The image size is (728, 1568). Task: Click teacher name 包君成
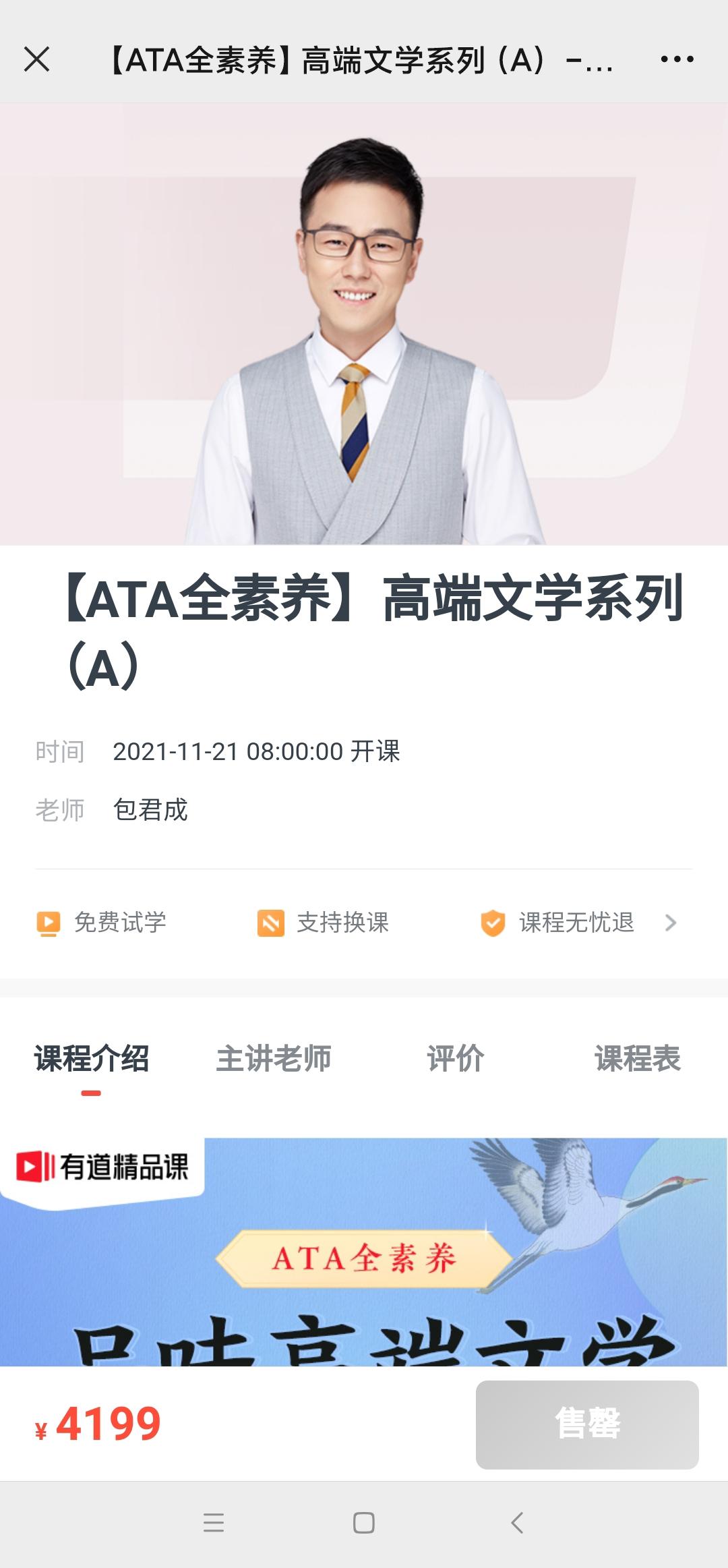pos(150,811)
